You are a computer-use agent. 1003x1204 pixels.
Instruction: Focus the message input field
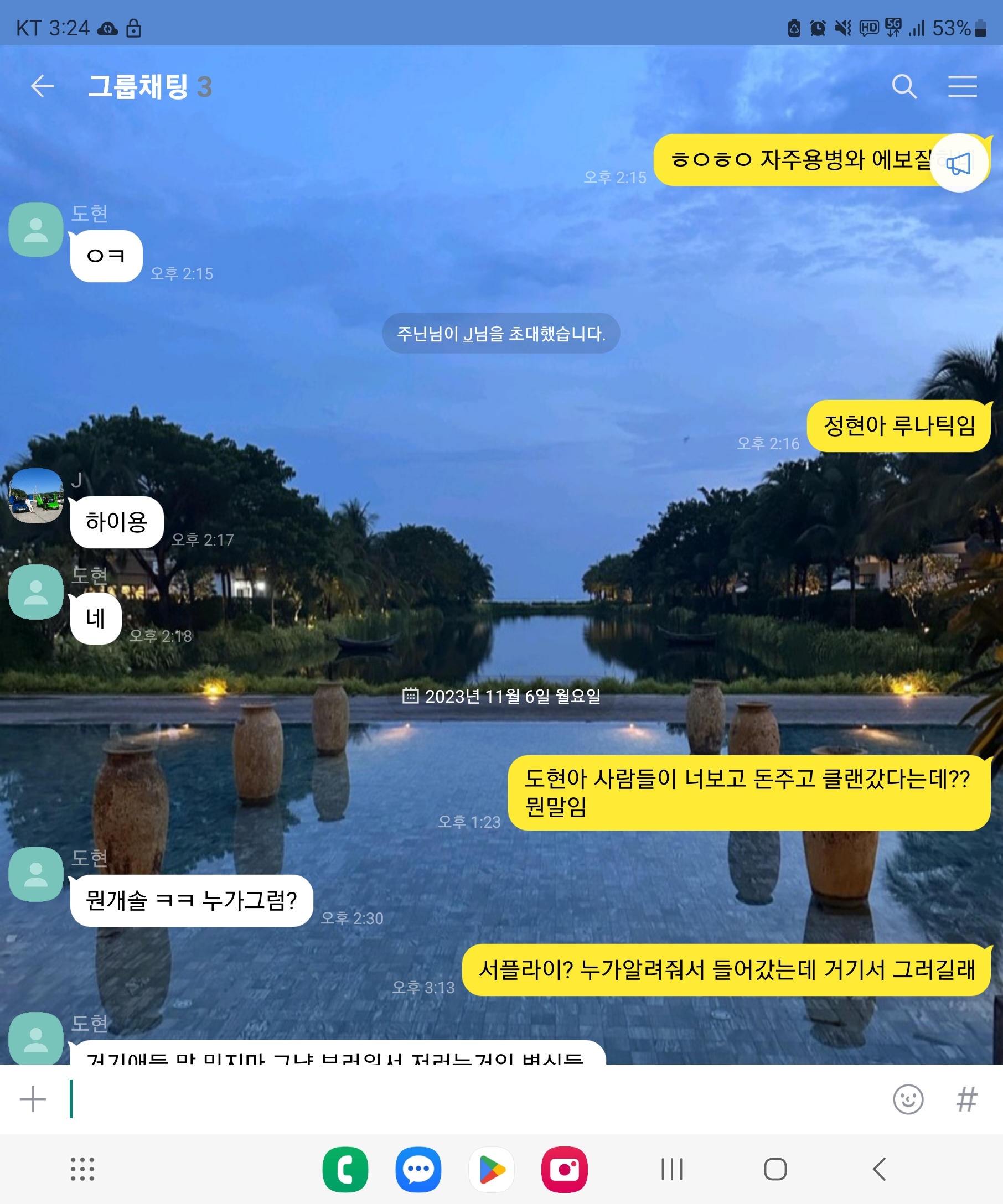(459, 1099)
